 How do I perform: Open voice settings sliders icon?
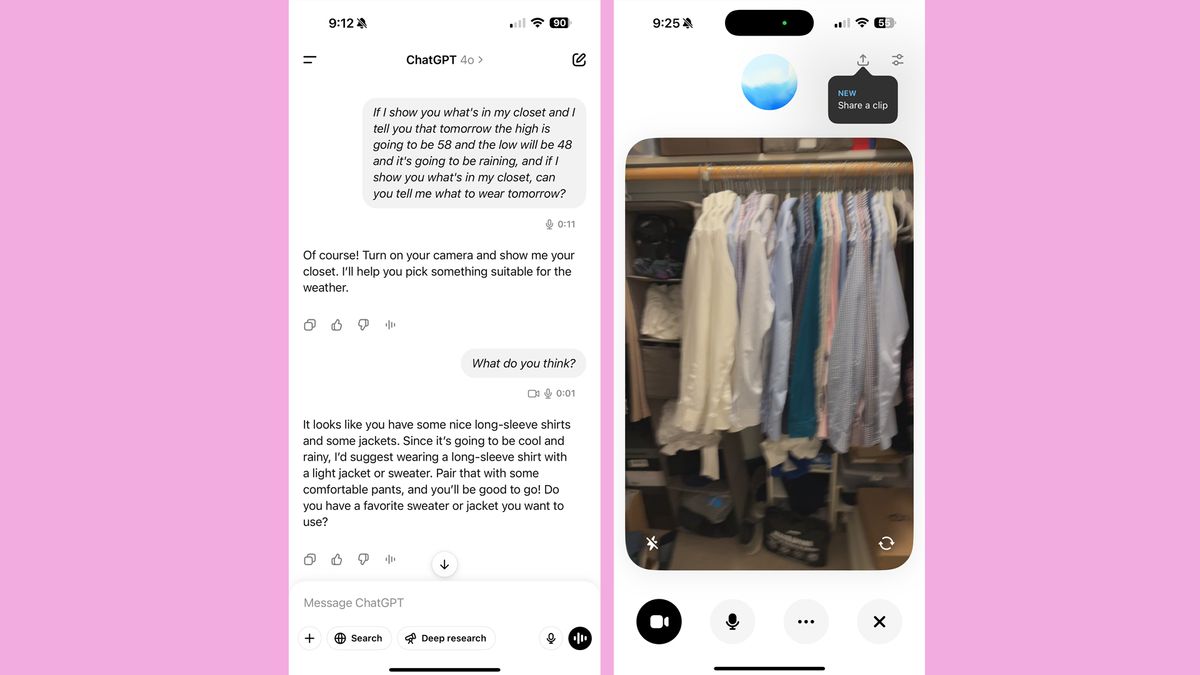(897, 60)
